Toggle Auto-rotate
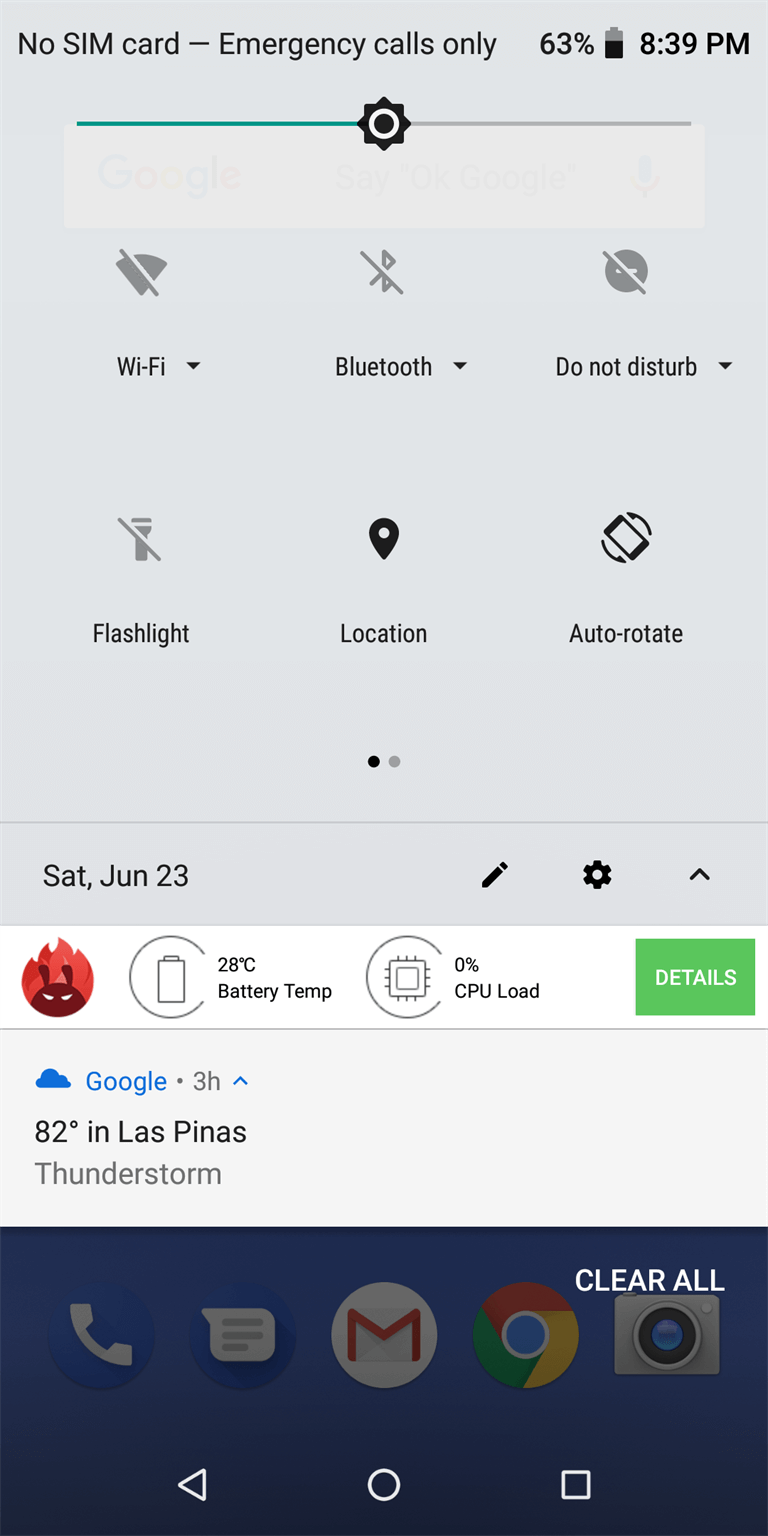 (x=626, y=538)
